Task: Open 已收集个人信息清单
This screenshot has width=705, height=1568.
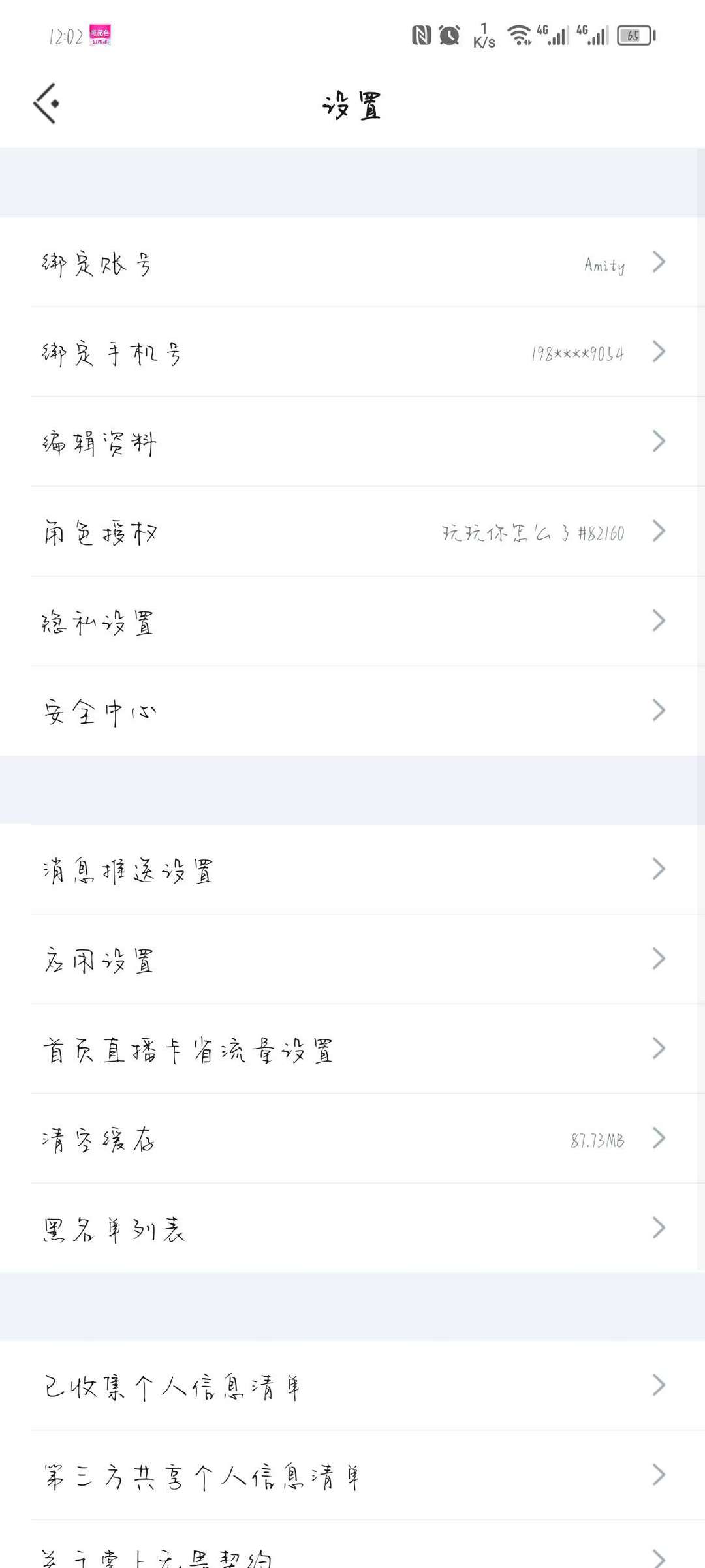Action: [x=352, y=1385]
